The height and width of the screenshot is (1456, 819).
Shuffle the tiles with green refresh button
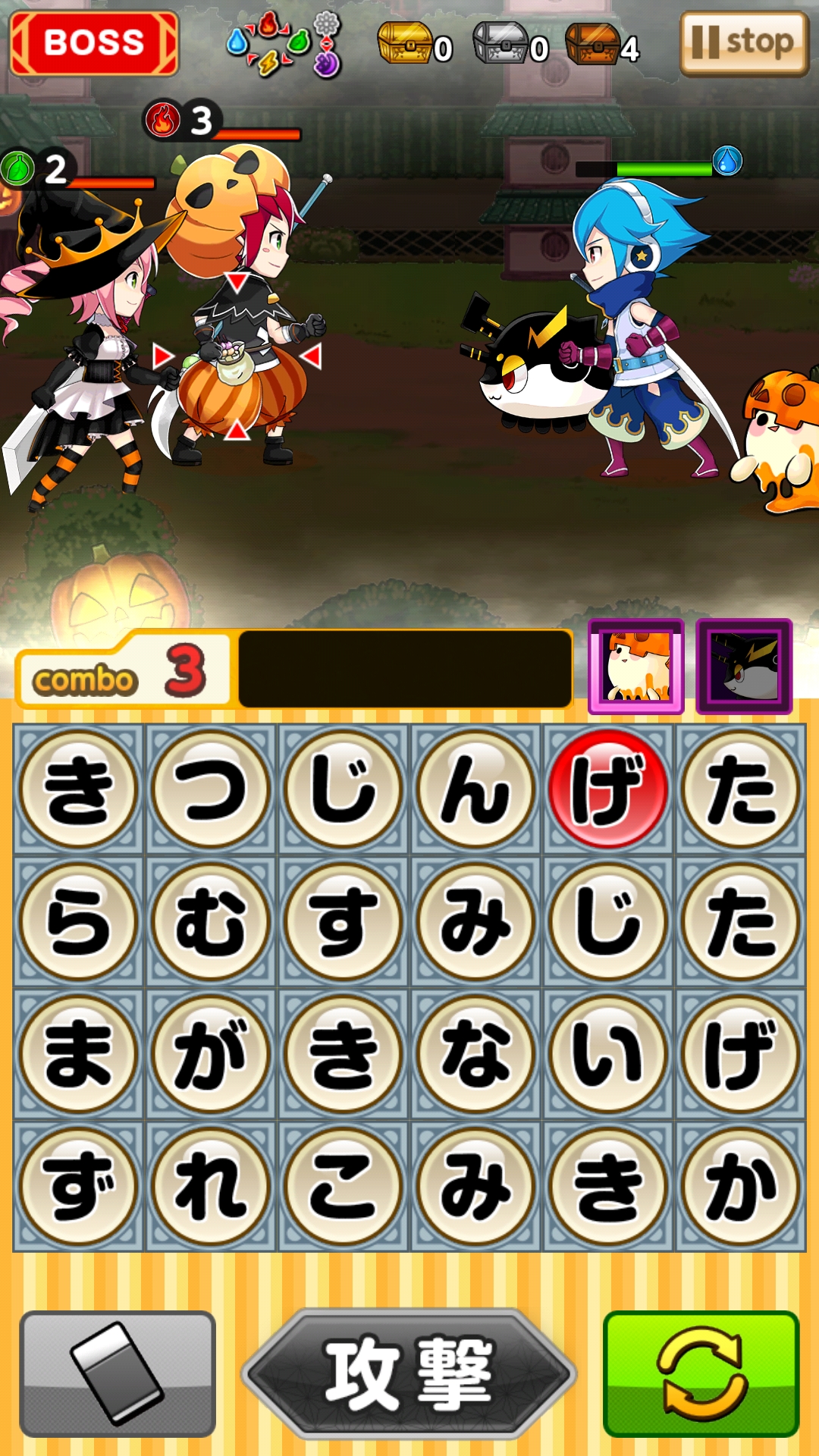[701, 1373]
